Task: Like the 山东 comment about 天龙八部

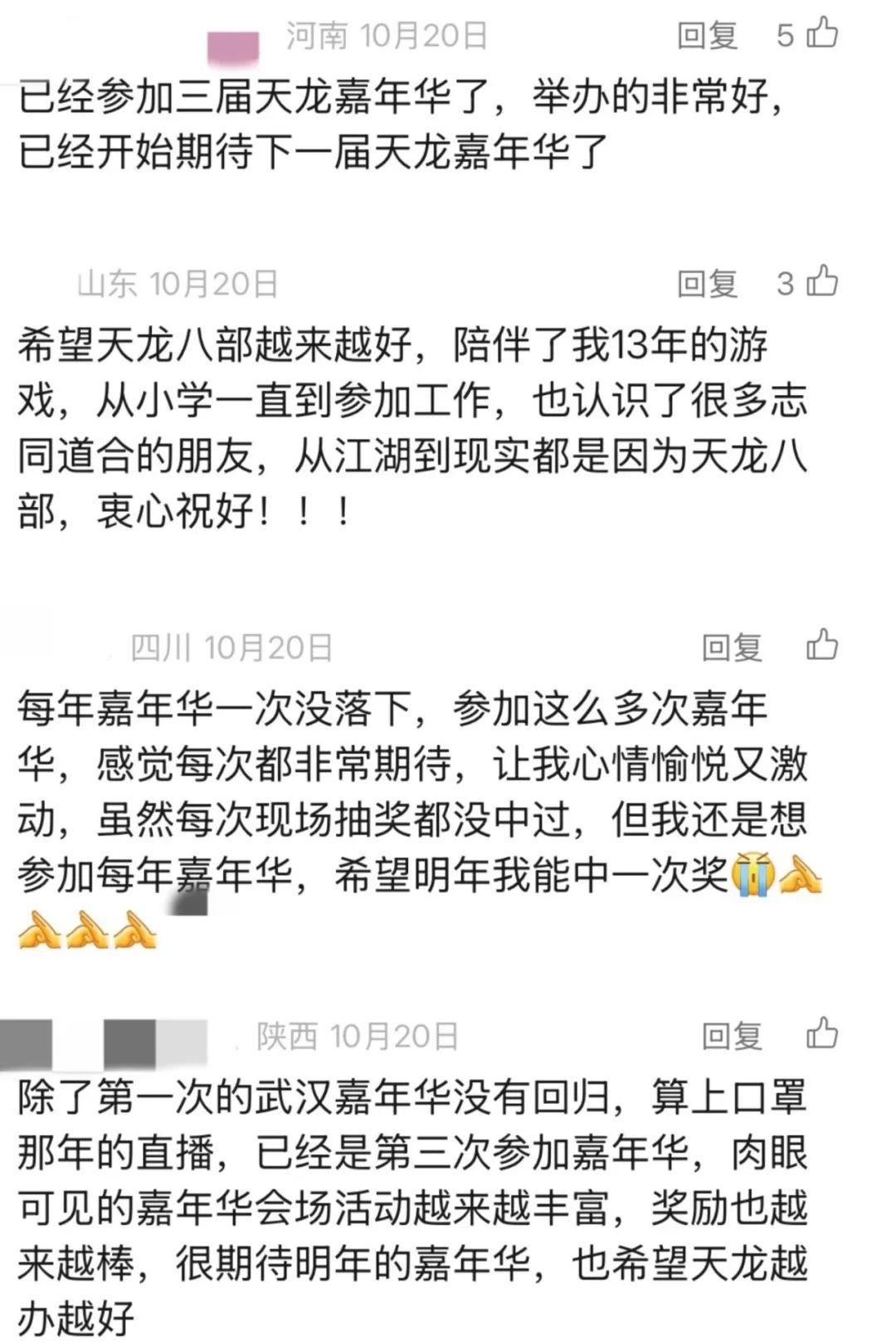Action: (x=821, y=282)
